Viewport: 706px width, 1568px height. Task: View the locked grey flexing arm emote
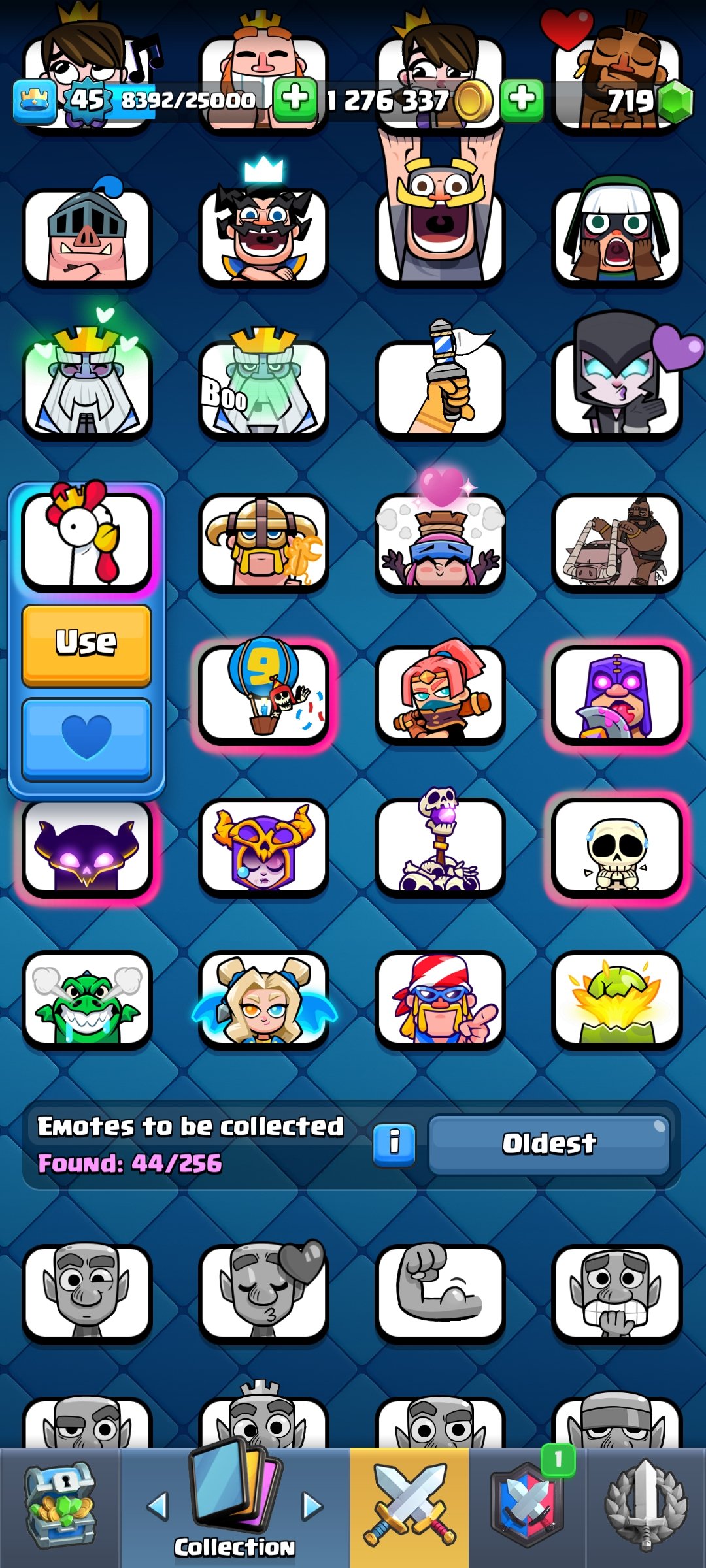point(440,1292)
